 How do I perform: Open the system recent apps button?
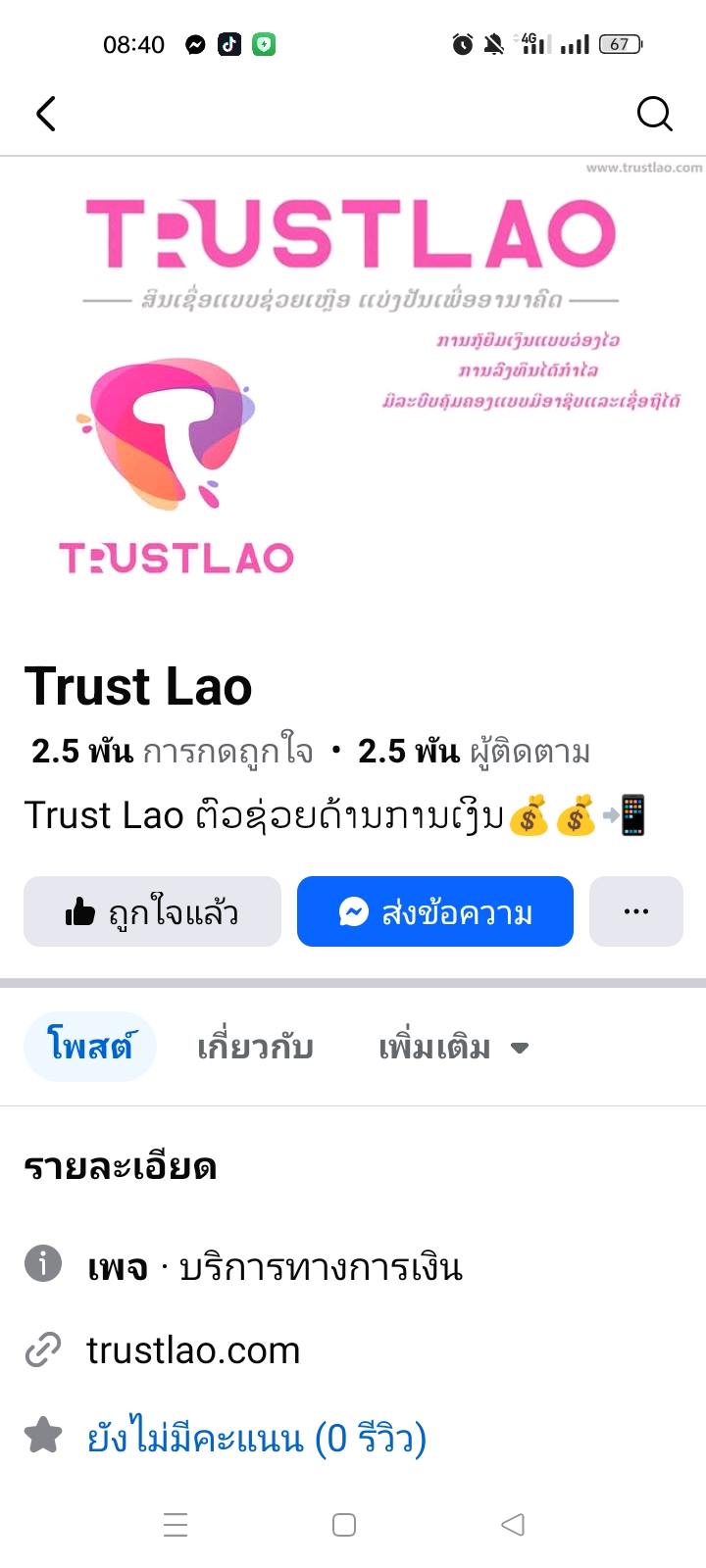pos(176,1525)
